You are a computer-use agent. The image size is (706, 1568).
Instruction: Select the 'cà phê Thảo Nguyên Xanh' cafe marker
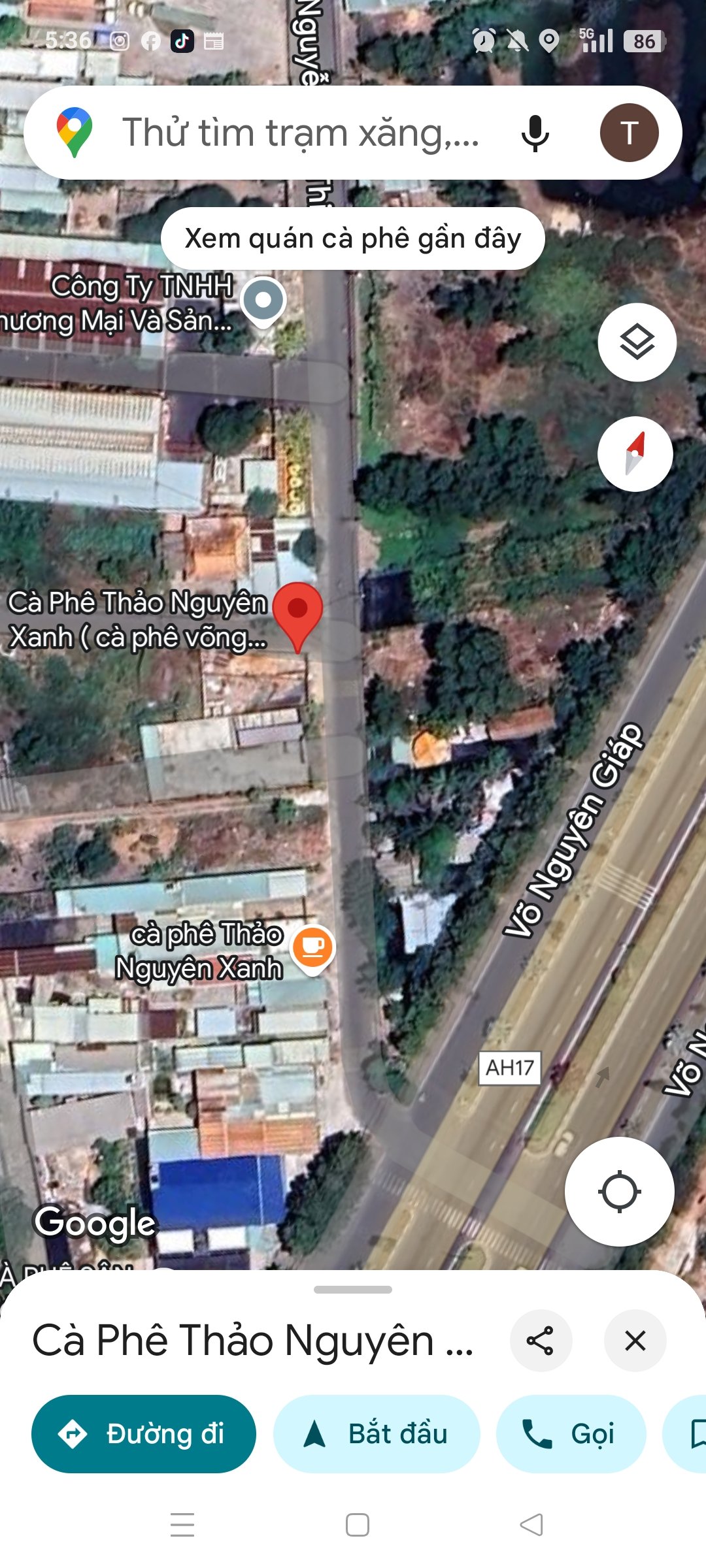click(312, 949)
